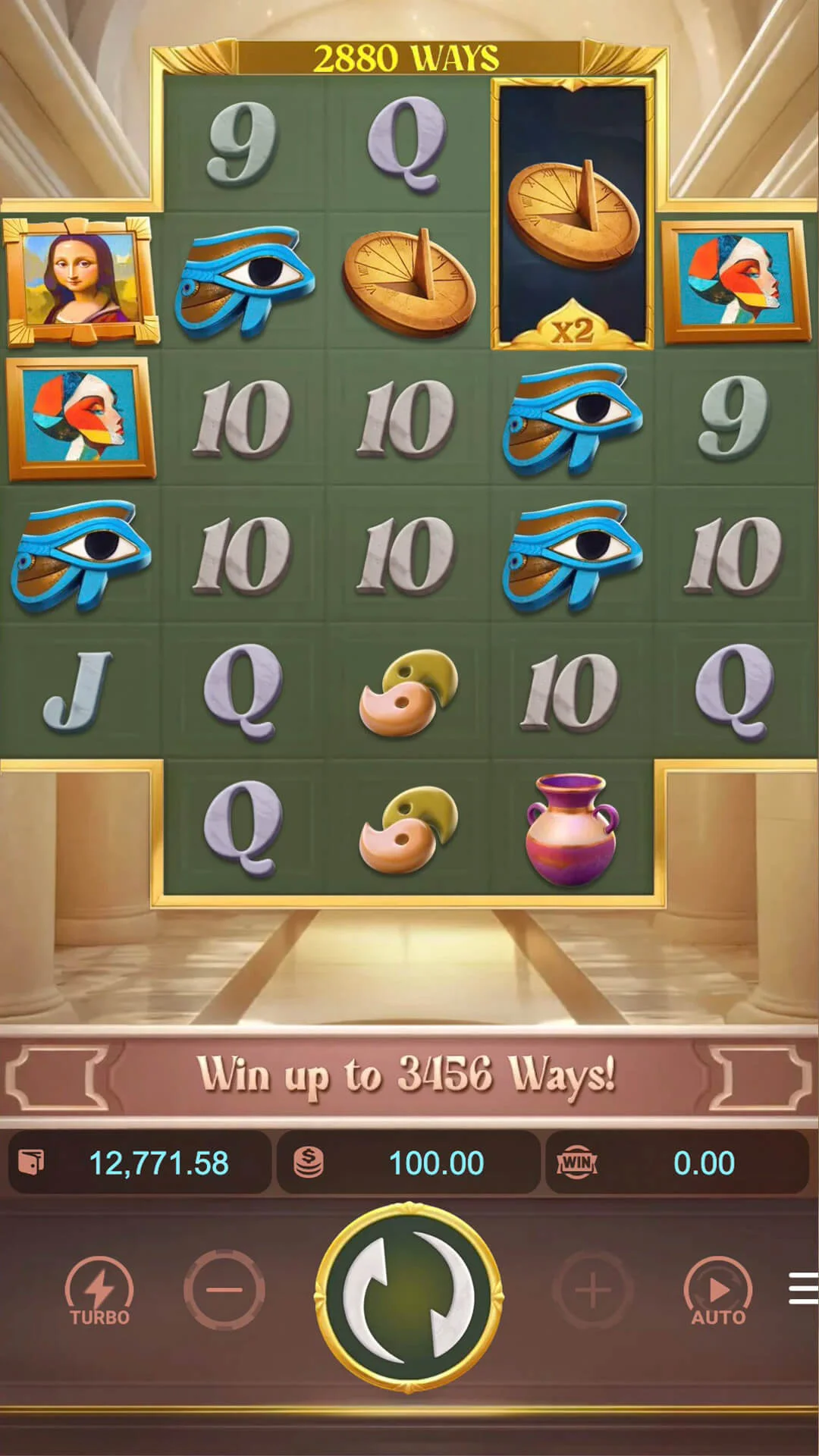Decrease the bet amount with minus
This screenshot has height=1456, width=819.
pos(224,1290)
